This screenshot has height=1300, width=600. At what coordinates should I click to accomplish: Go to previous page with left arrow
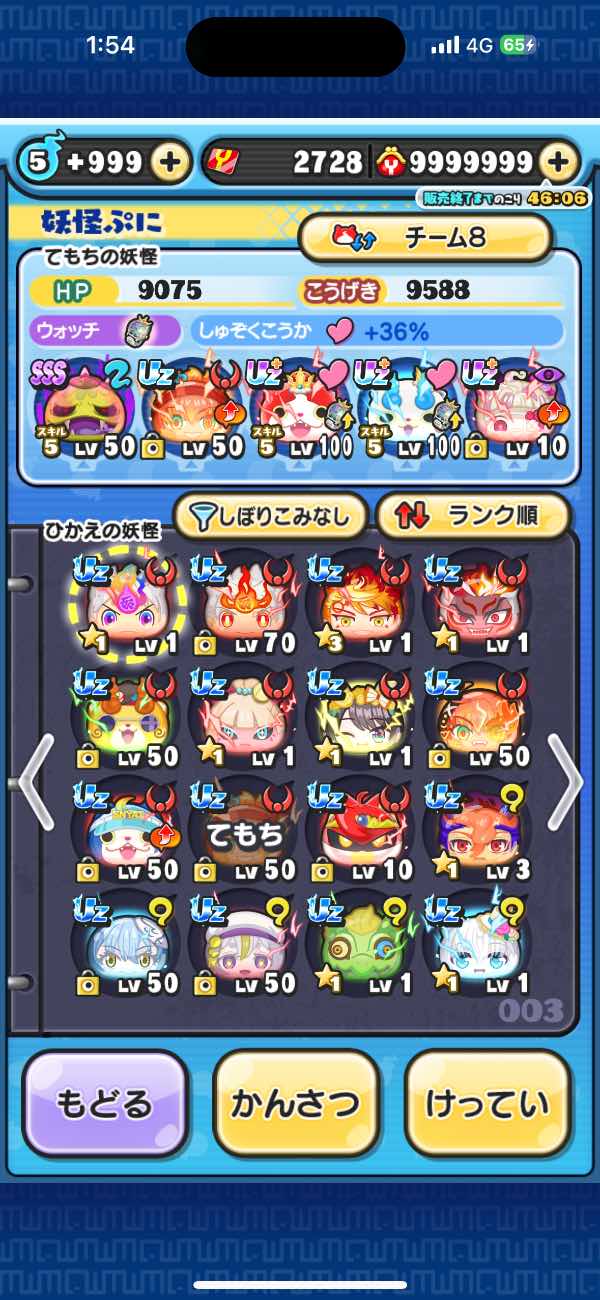tap(35, 782)
